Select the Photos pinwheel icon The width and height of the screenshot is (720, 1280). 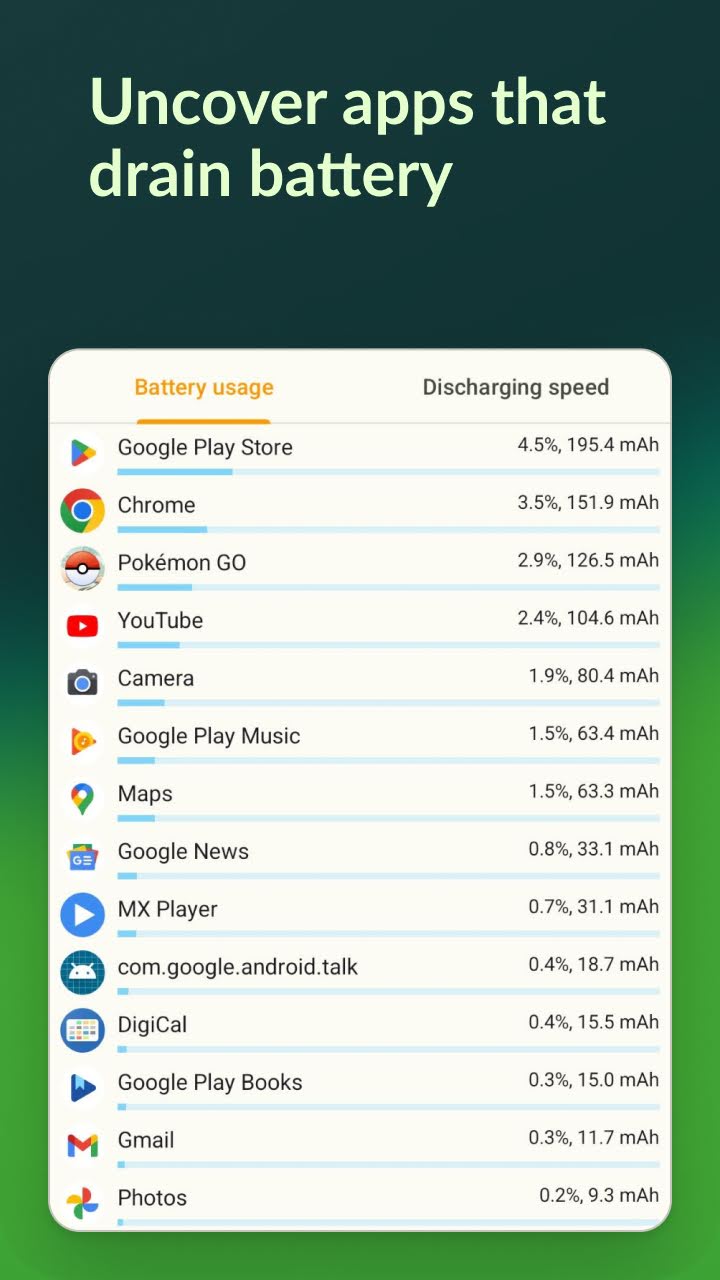click(x=83, y=1199)
